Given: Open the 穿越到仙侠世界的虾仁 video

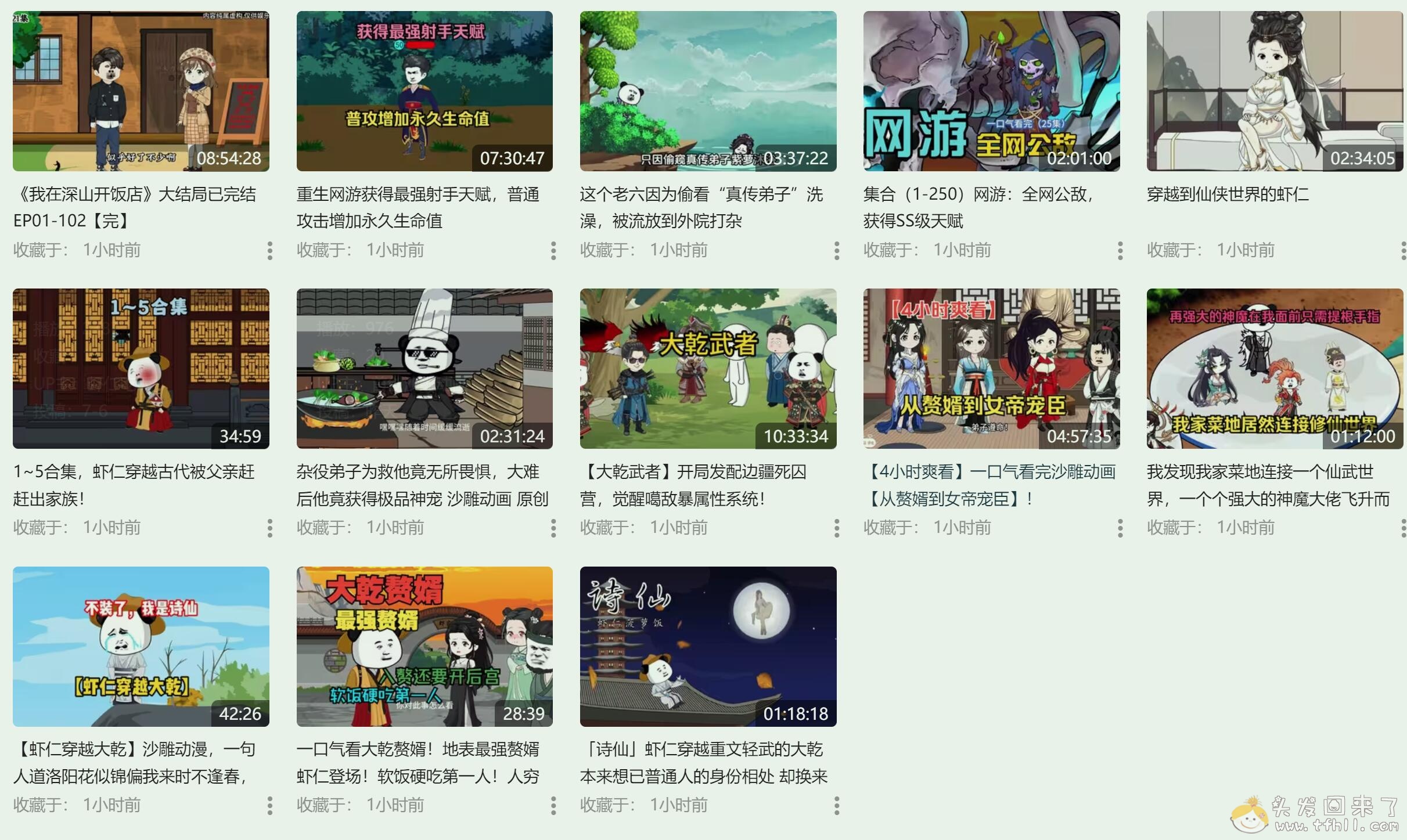Looking at the screenshot, I should coord(1275,91).
